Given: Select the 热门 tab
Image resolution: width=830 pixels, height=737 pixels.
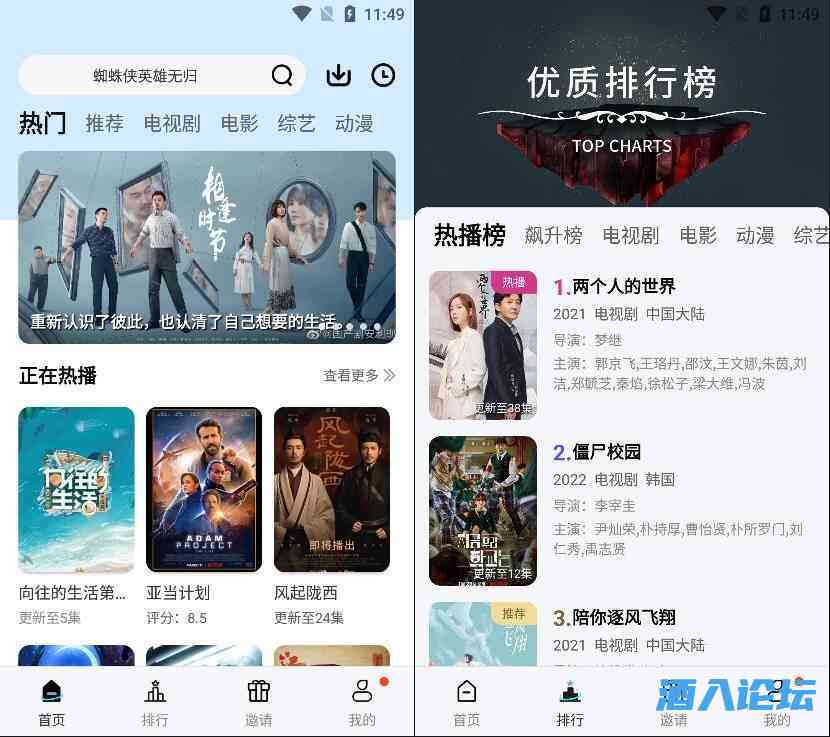Looking at the screenshot, I should point(42,123).
